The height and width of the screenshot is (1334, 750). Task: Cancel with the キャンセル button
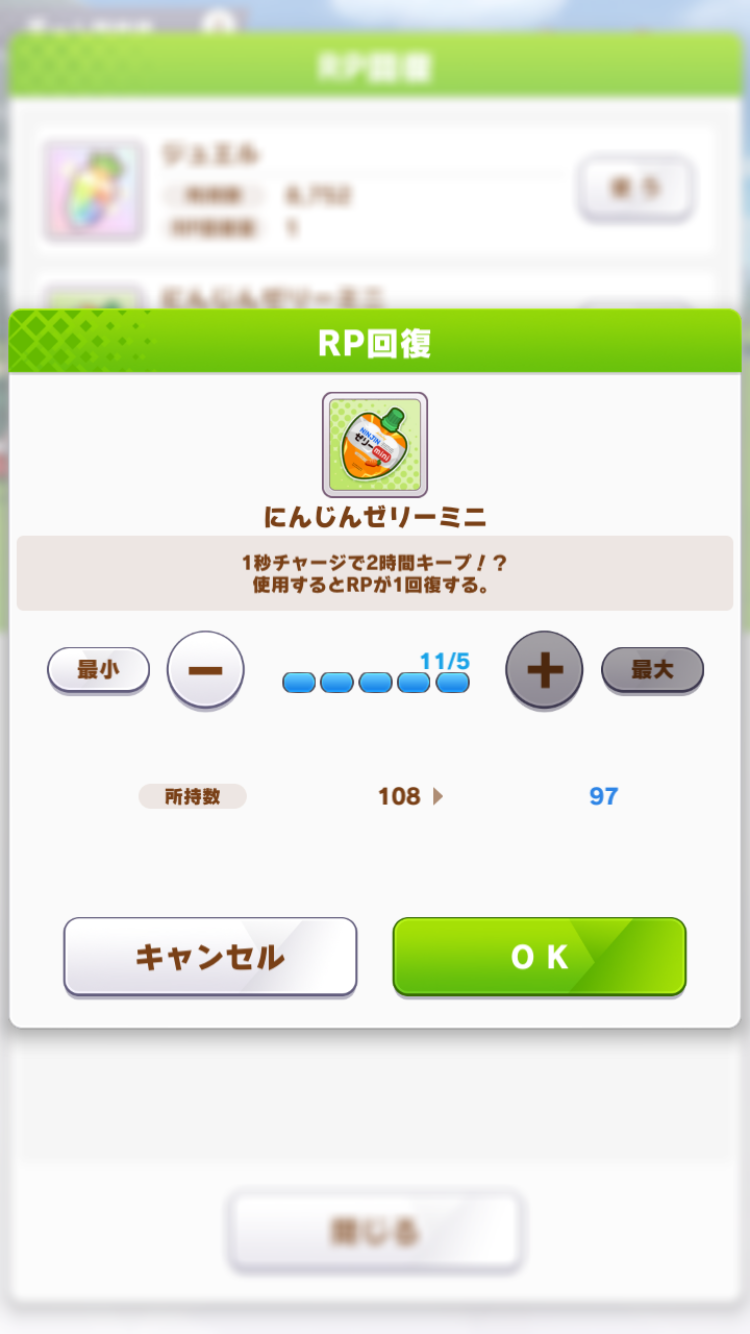click(x=210, y=957)
